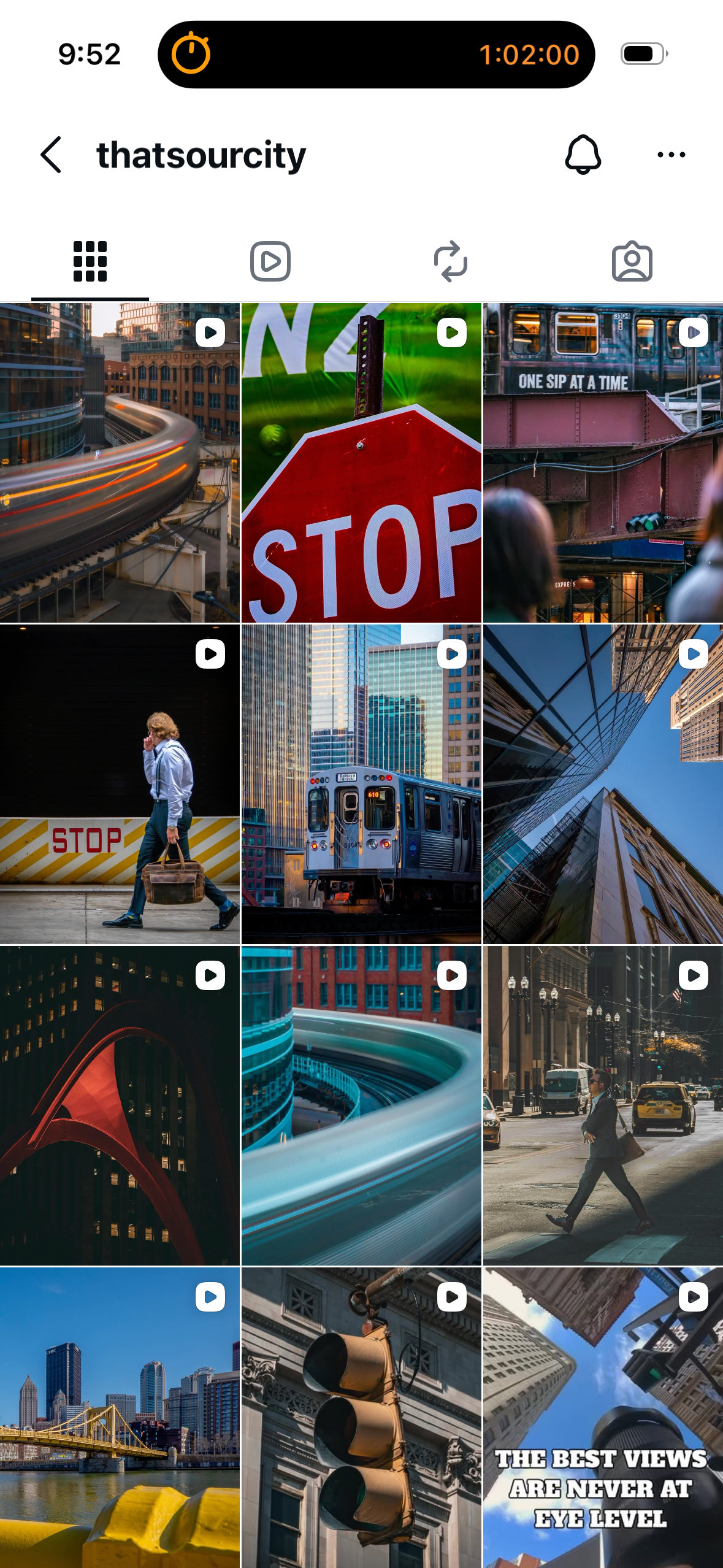Go back from thatsourcity profile
This screenshot has height=1568, width=723.
pos(52,155)
